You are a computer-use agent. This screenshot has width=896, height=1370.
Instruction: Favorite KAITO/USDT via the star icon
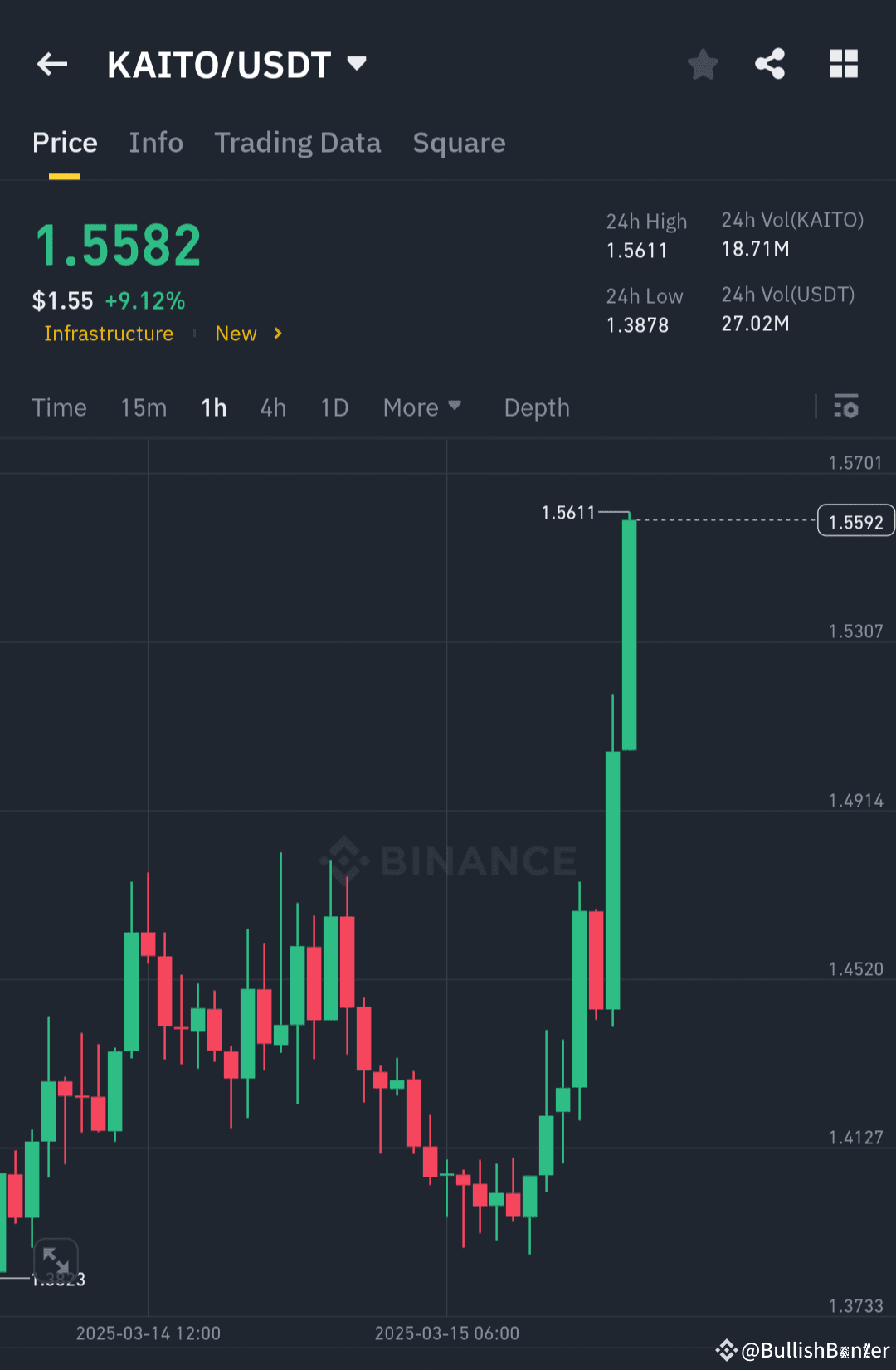(x=703, y=64)
